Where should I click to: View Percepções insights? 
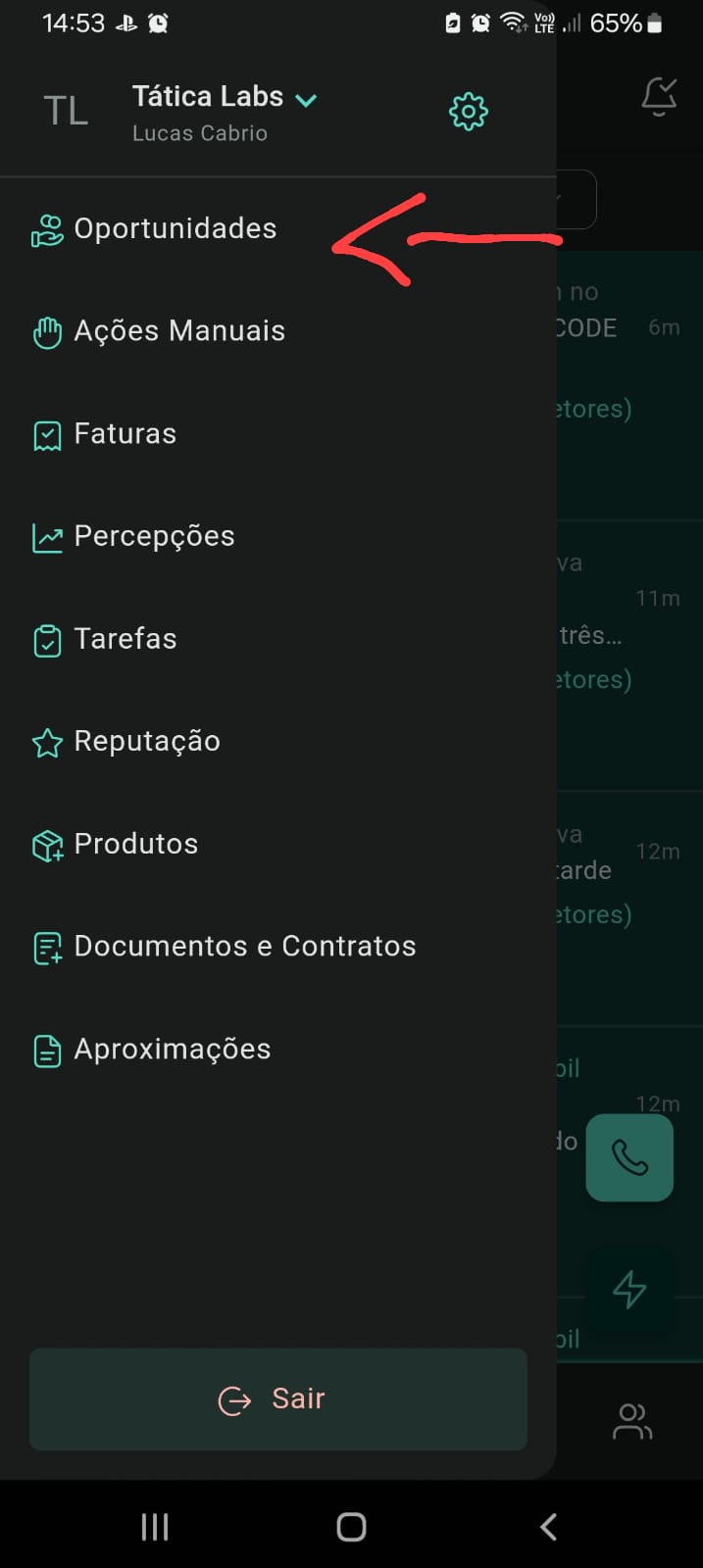click(x=154, y=536)
